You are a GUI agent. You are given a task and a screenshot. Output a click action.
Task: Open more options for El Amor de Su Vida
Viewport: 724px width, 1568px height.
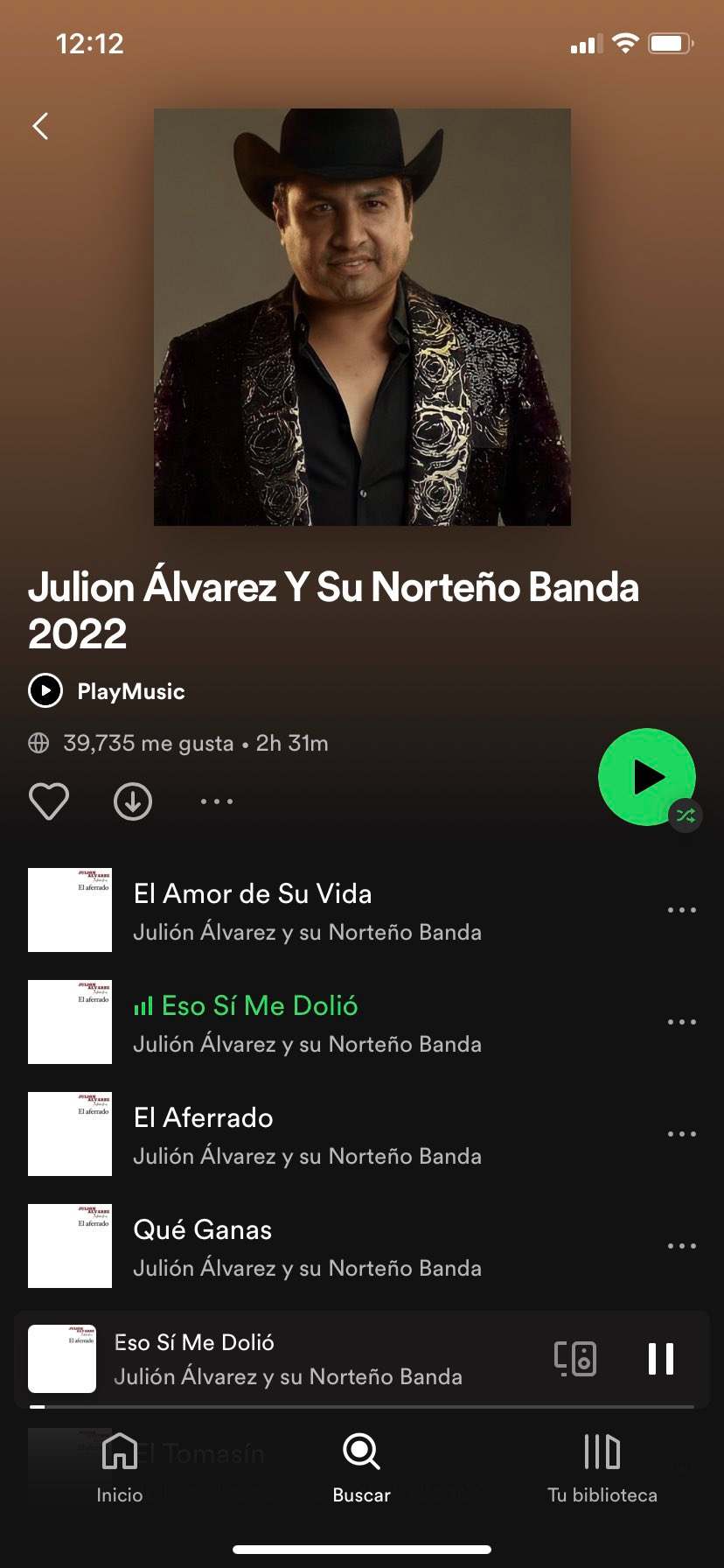click(682, 910)
